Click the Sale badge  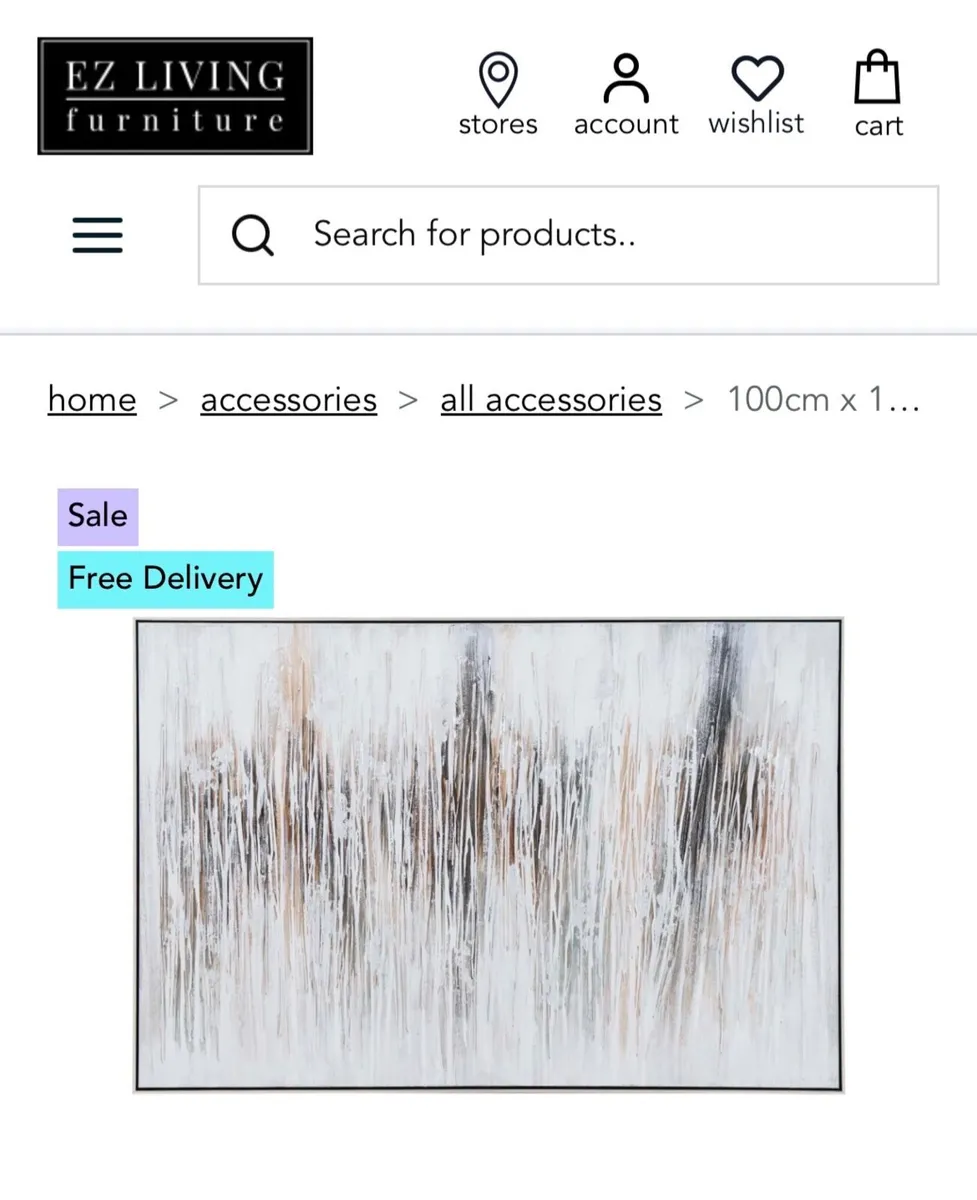pyautogui.click(x=97, y=516)
